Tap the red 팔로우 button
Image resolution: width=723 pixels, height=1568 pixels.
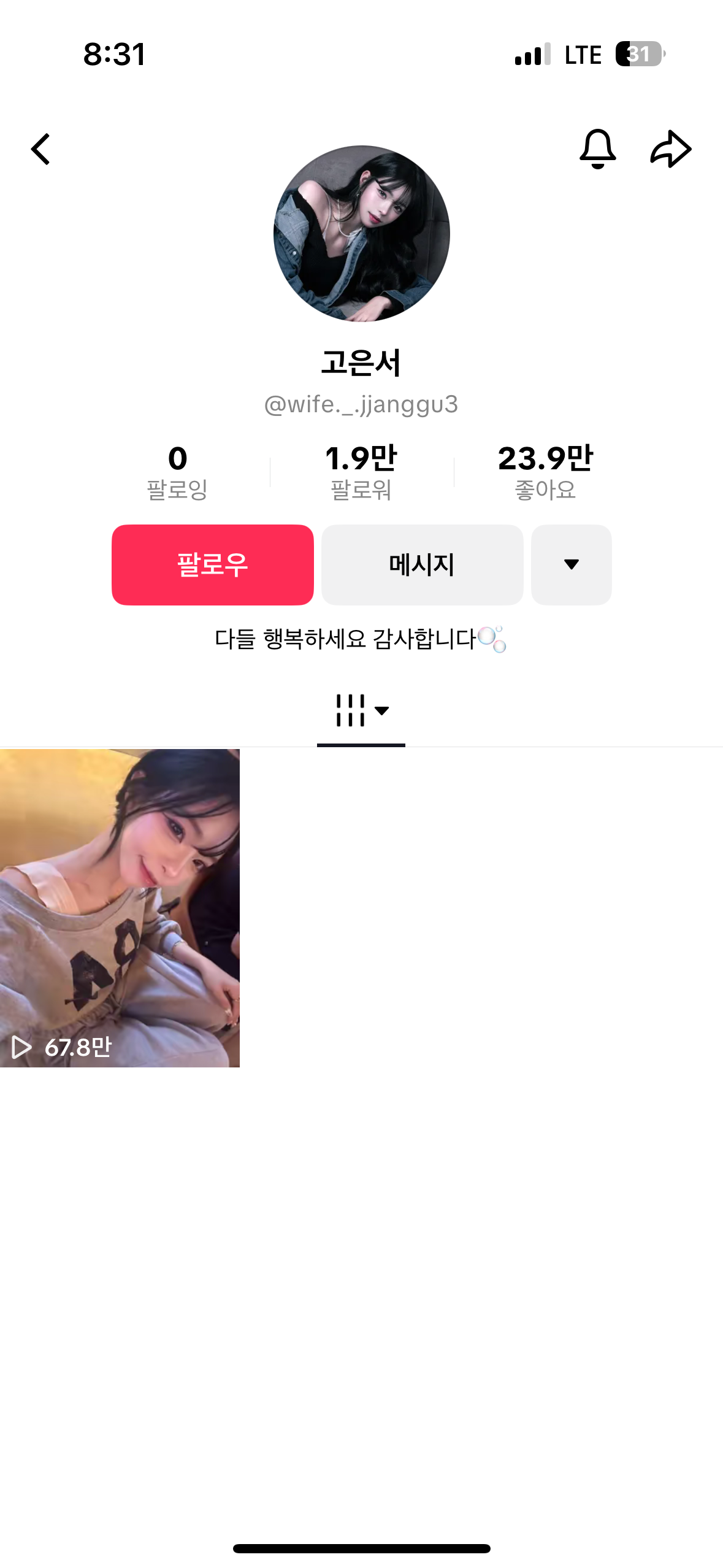(x=212, y=564)
